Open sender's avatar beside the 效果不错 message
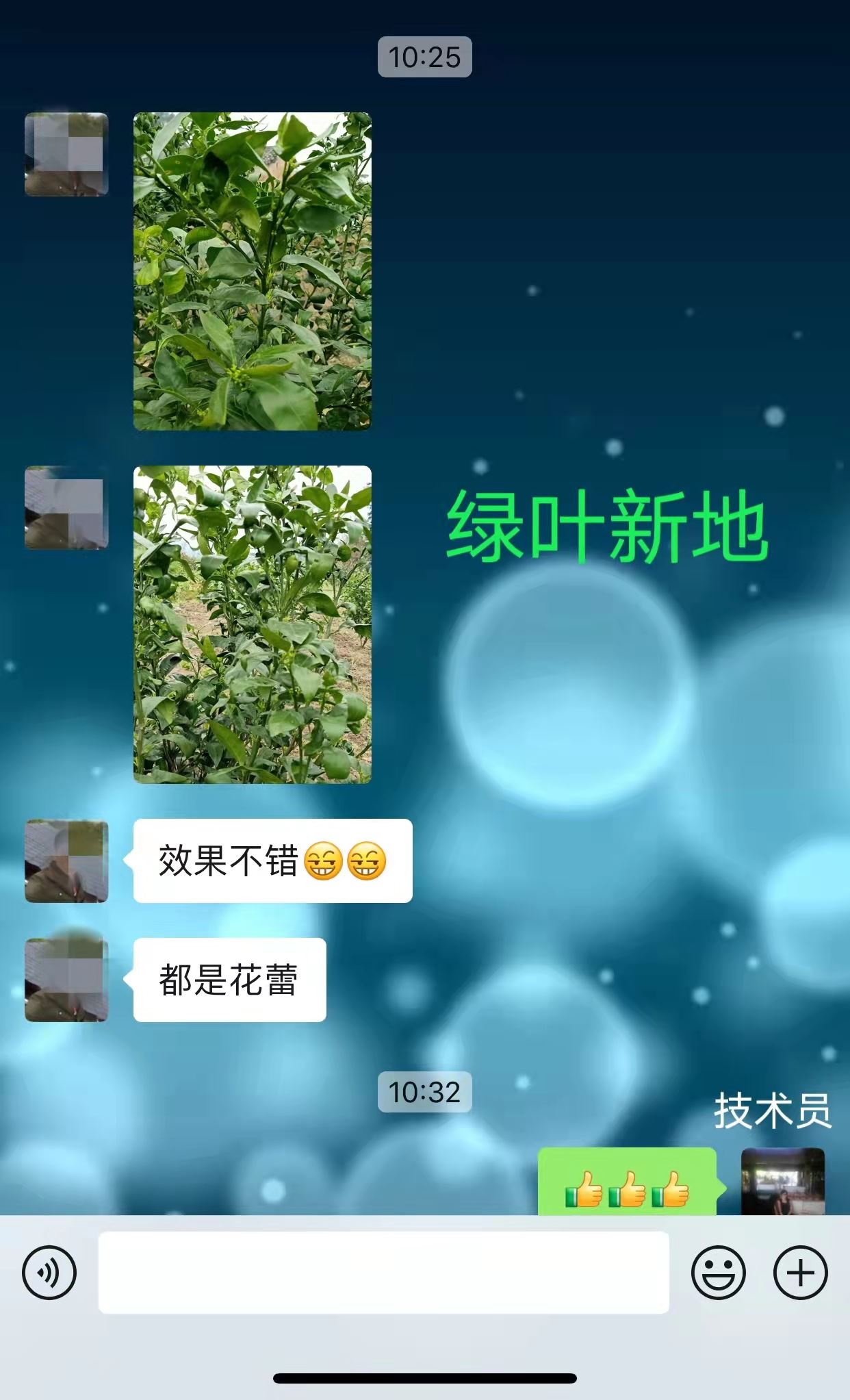850x1400 pixels. (x=66, y=861)
